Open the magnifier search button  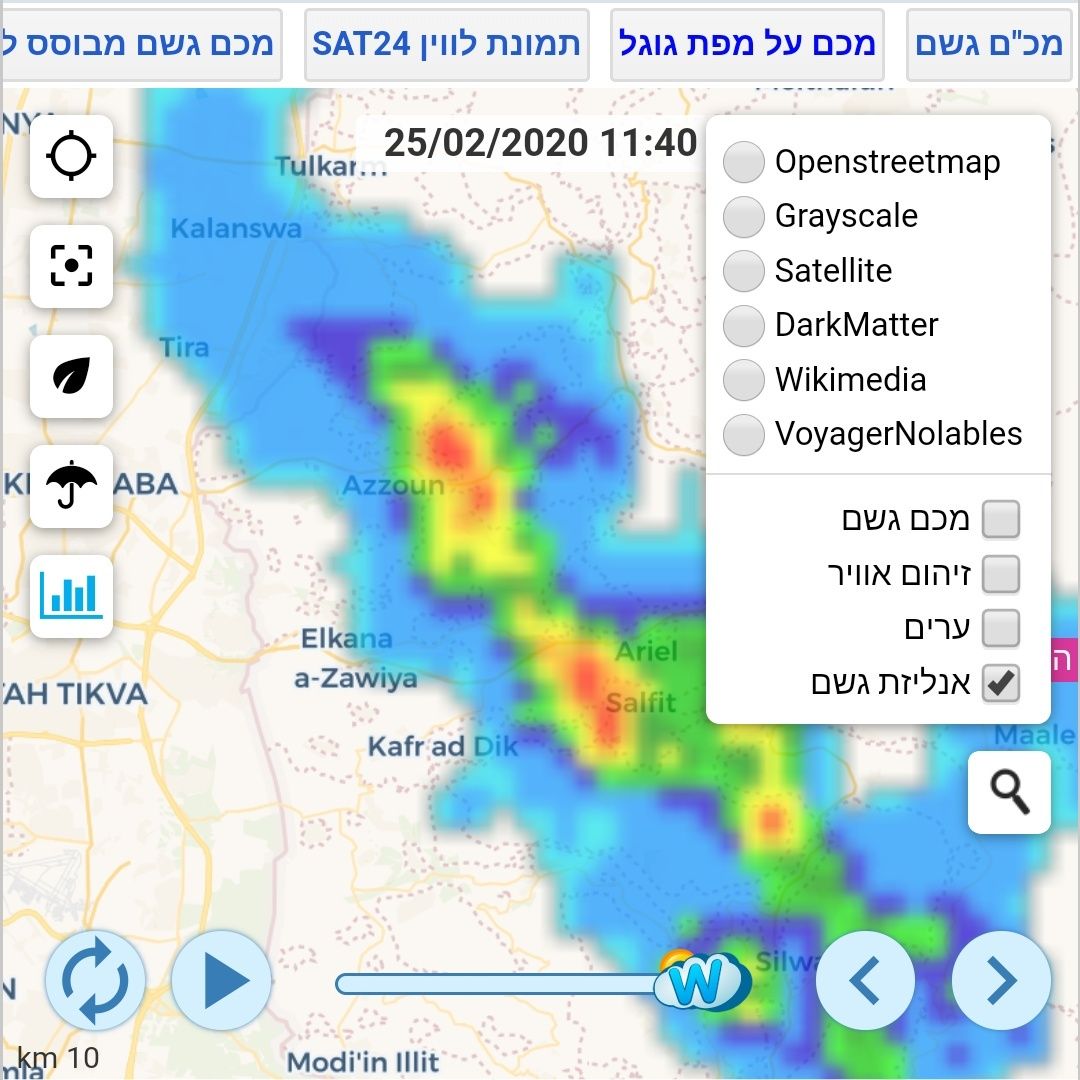[x=1009, y=792]
